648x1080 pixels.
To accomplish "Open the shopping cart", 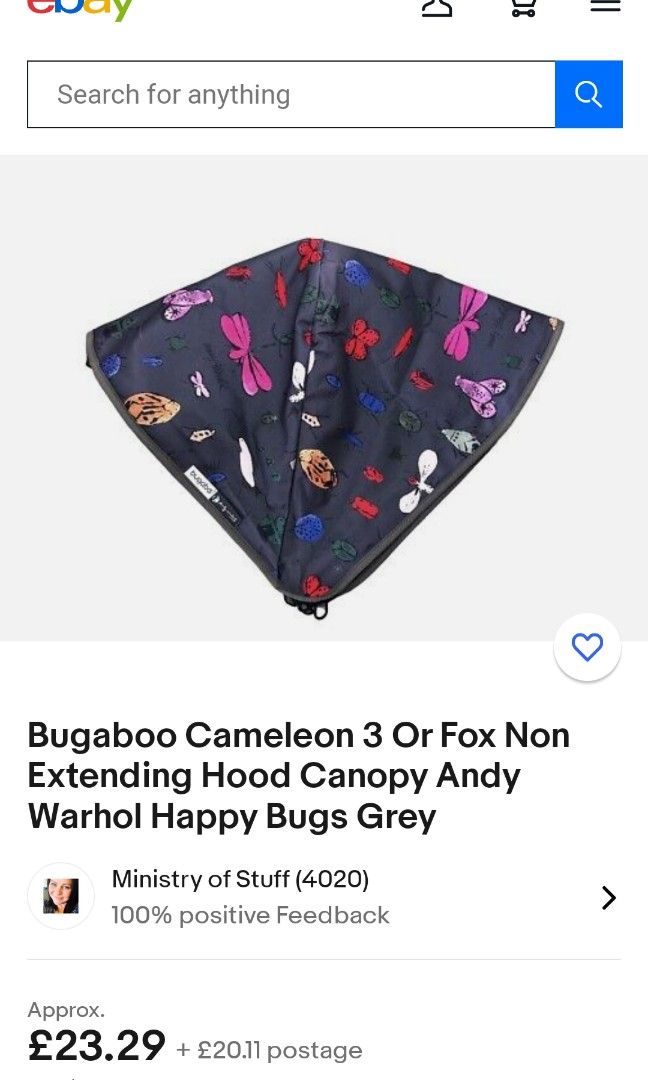I will coord(523,8).
